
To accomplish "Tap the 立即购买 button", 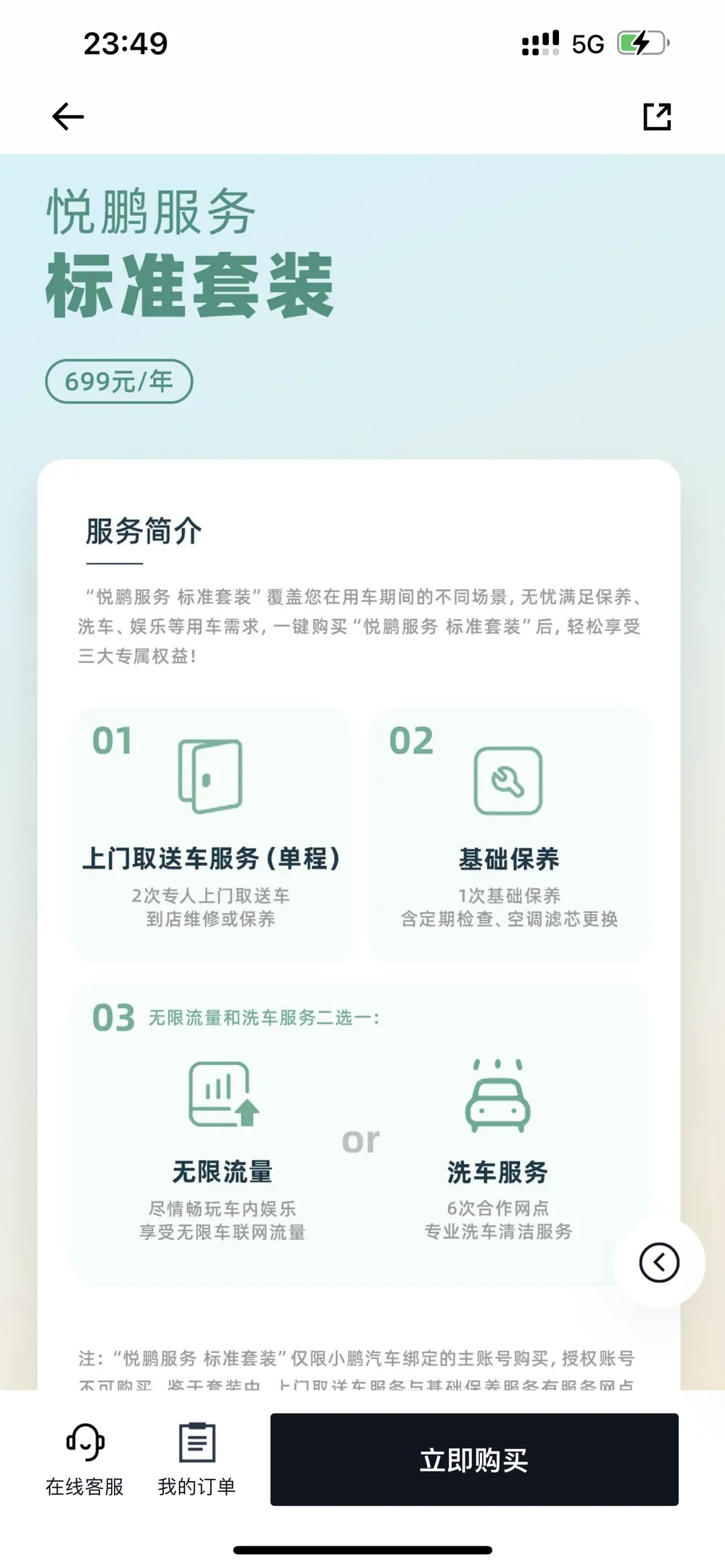I will coord(474,1459).
